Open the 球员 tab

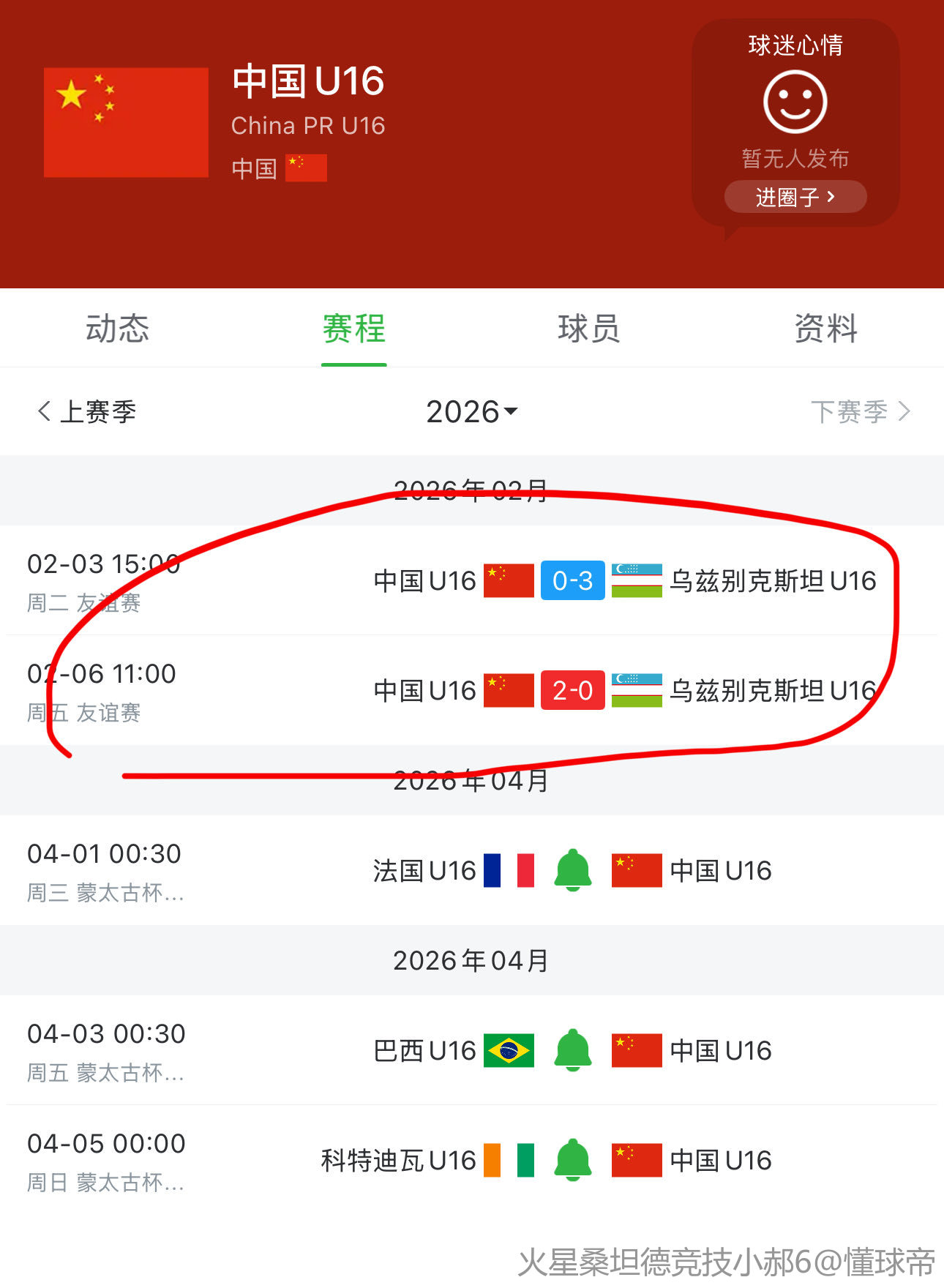[589, 329]
